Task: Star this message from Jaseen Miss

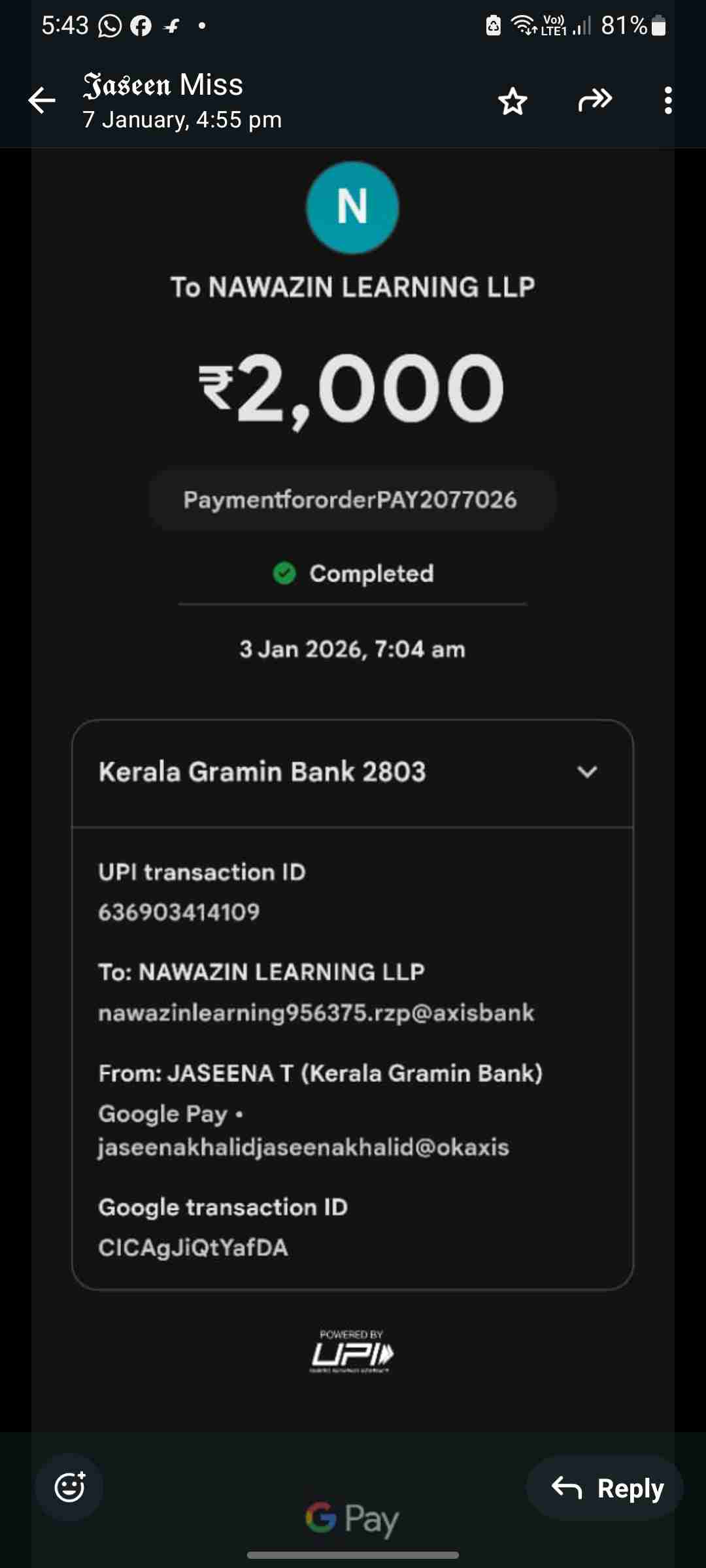Action: click(x=513, y=101)
